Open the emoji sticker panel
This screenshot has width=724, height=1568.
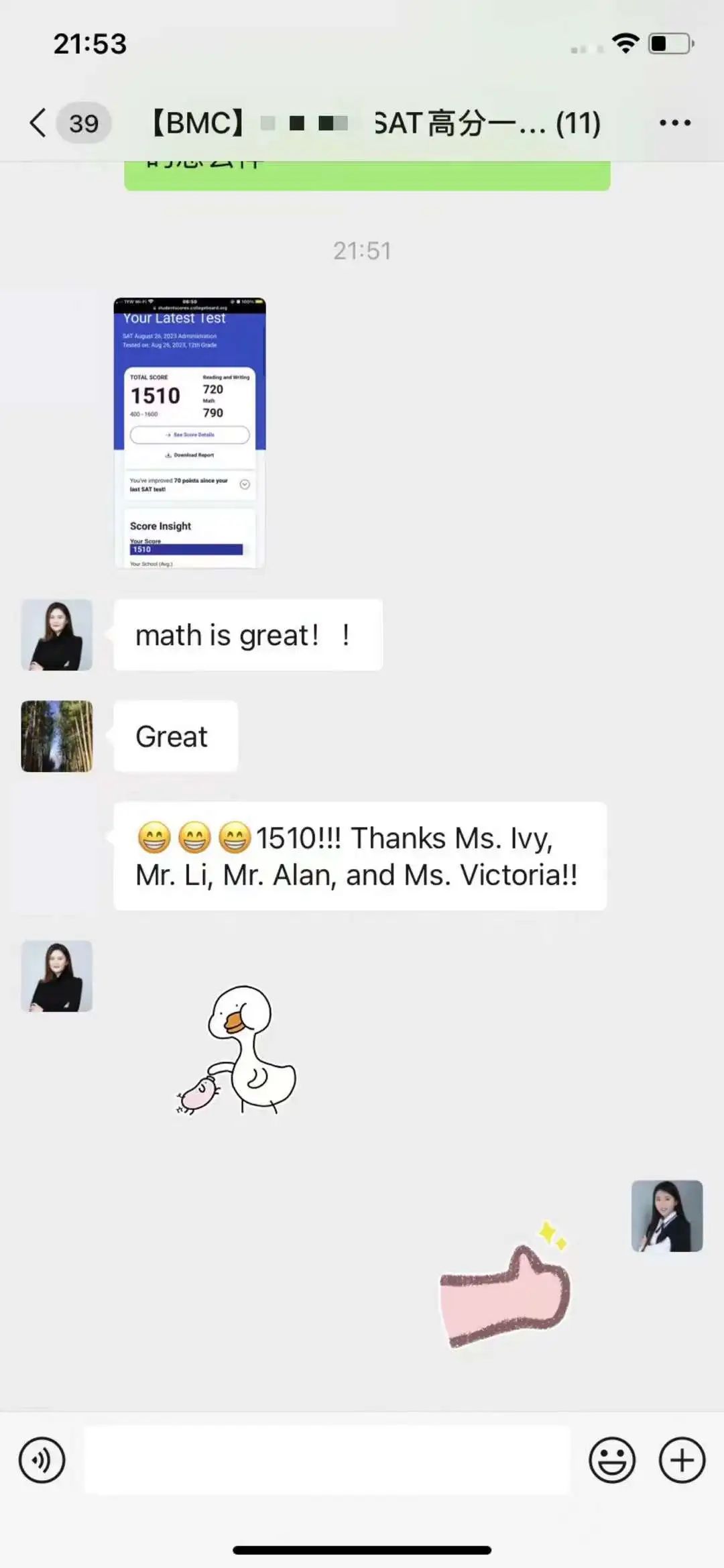611,1460
